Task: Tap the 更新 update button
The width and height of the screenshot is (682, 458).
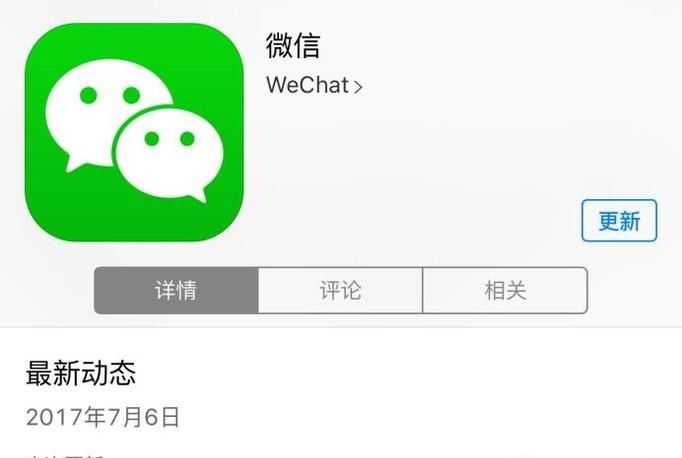Action: pos(619,221)
